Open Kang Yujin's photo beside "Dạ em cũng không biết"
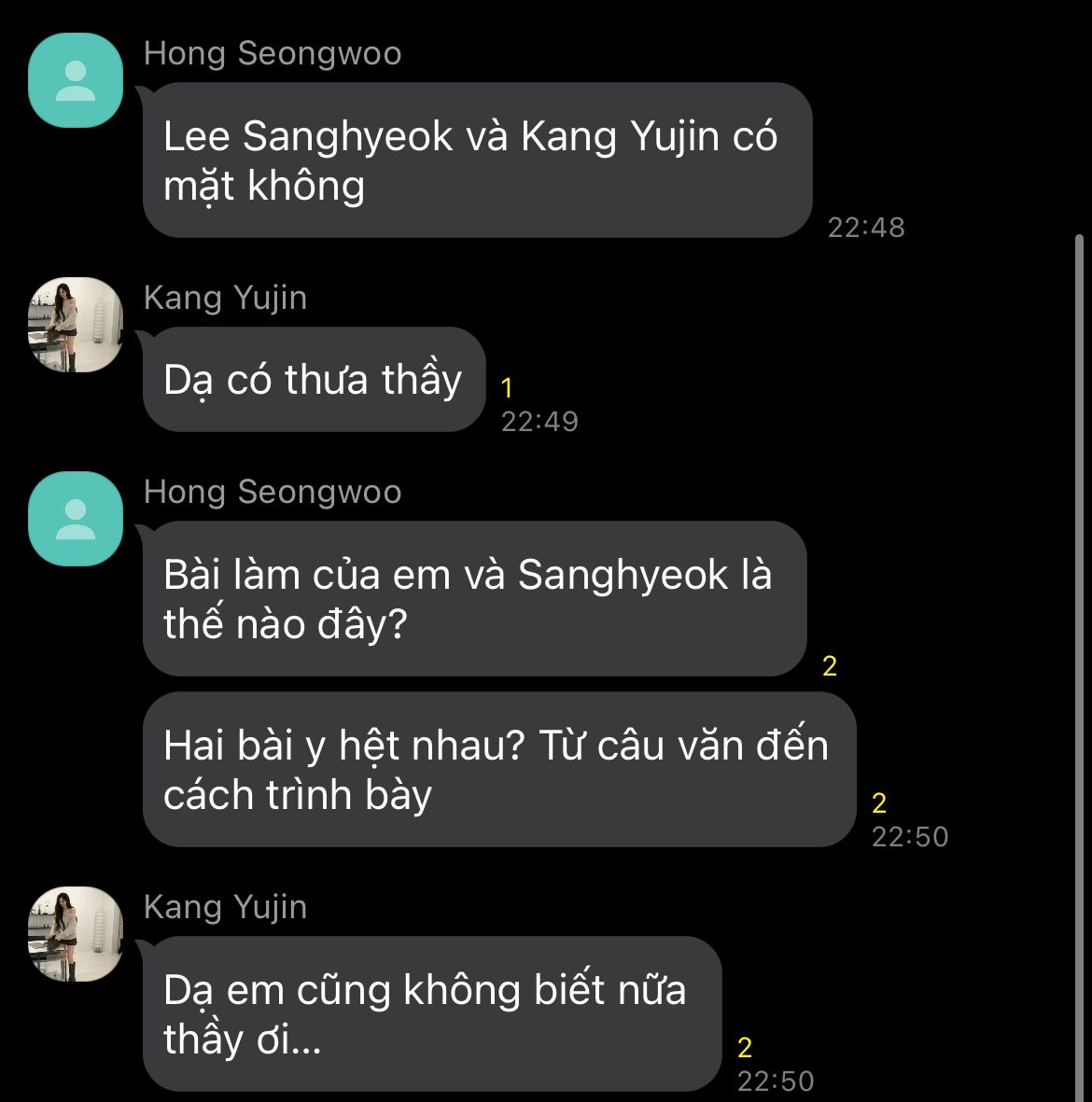The width and height of the screenshot is (1092, 1102). (x=76, y=934)
